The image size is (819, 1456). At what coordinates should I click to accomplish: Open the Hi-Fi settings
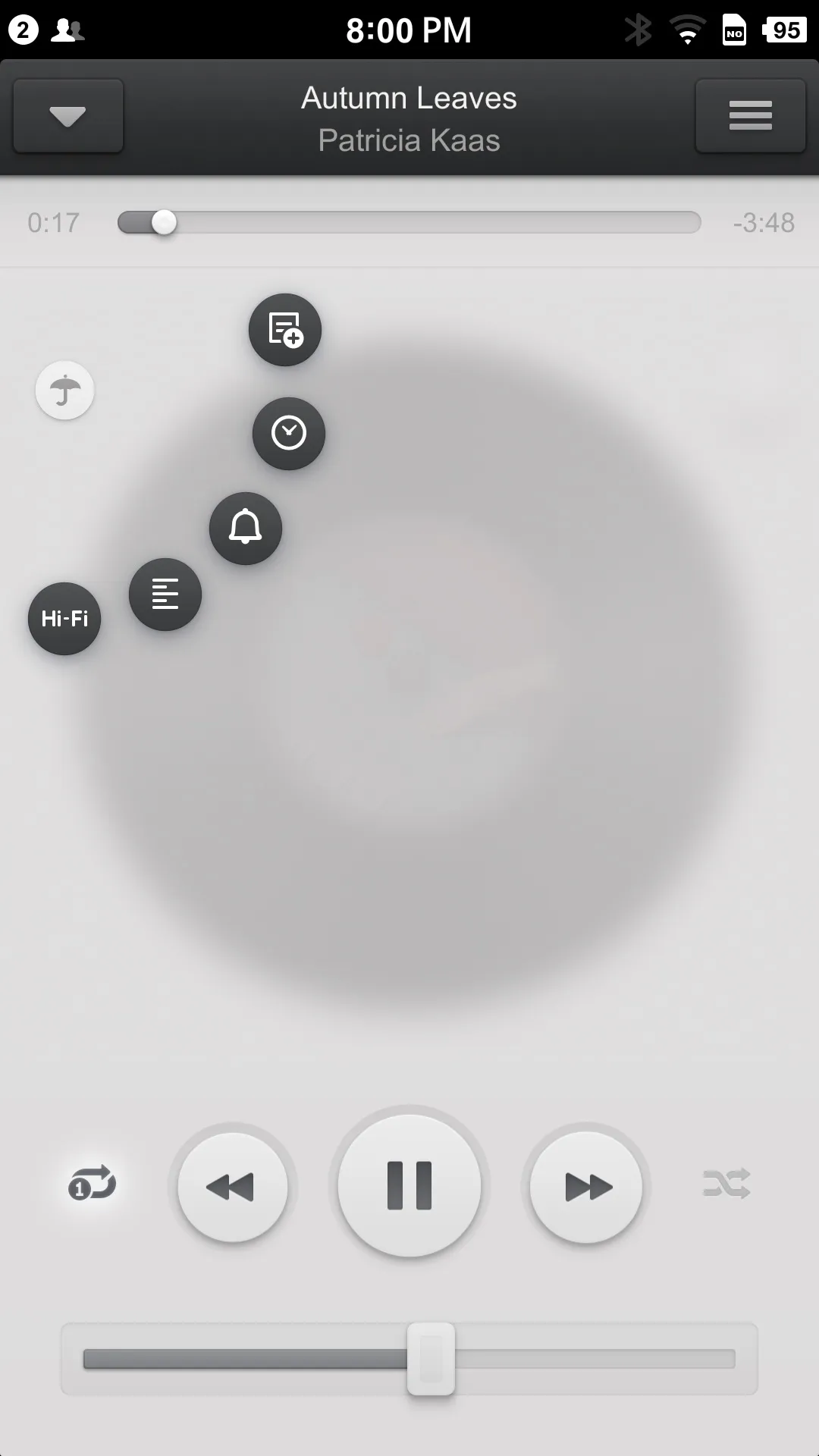pos(64,619)
